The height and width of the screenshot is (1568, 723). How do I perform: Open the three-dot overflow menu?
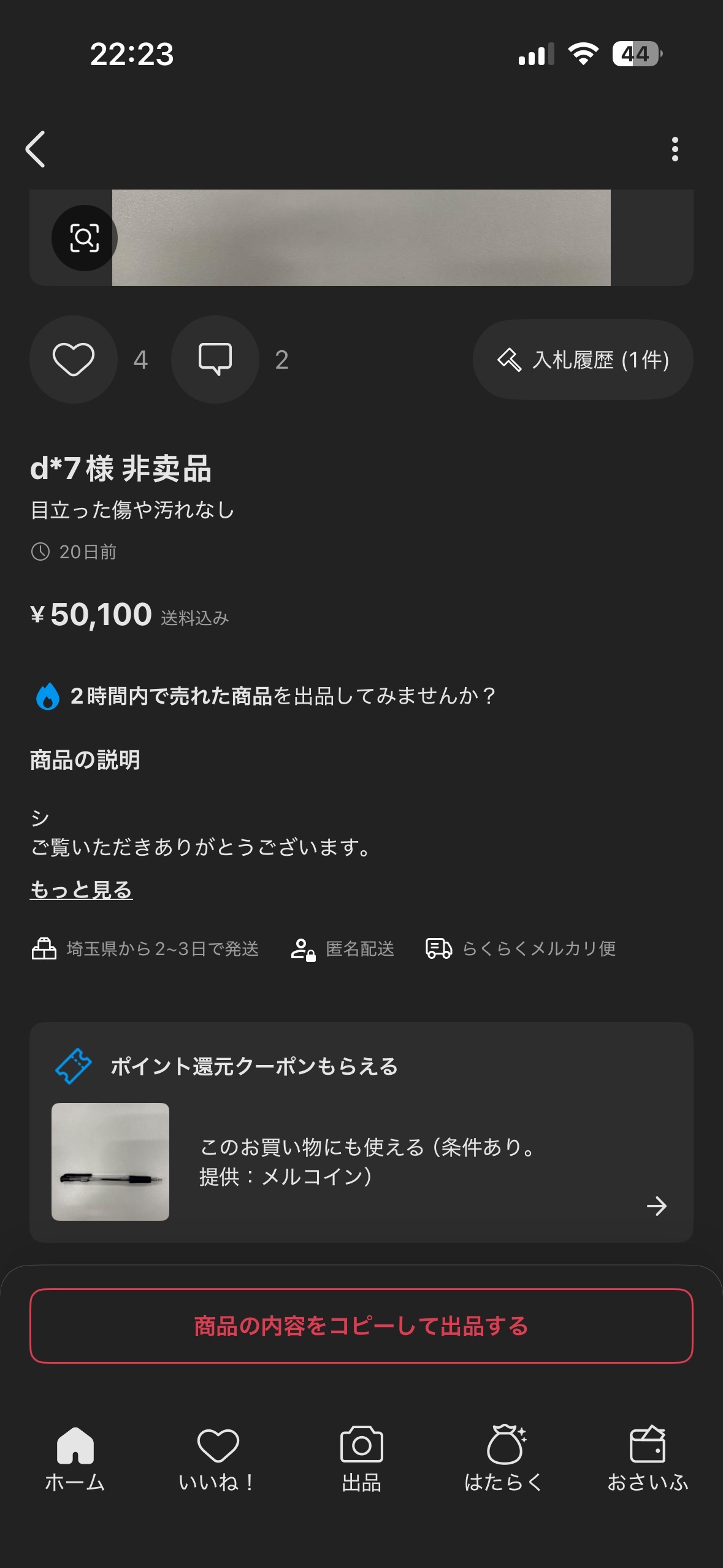click(x=675, y=149)
